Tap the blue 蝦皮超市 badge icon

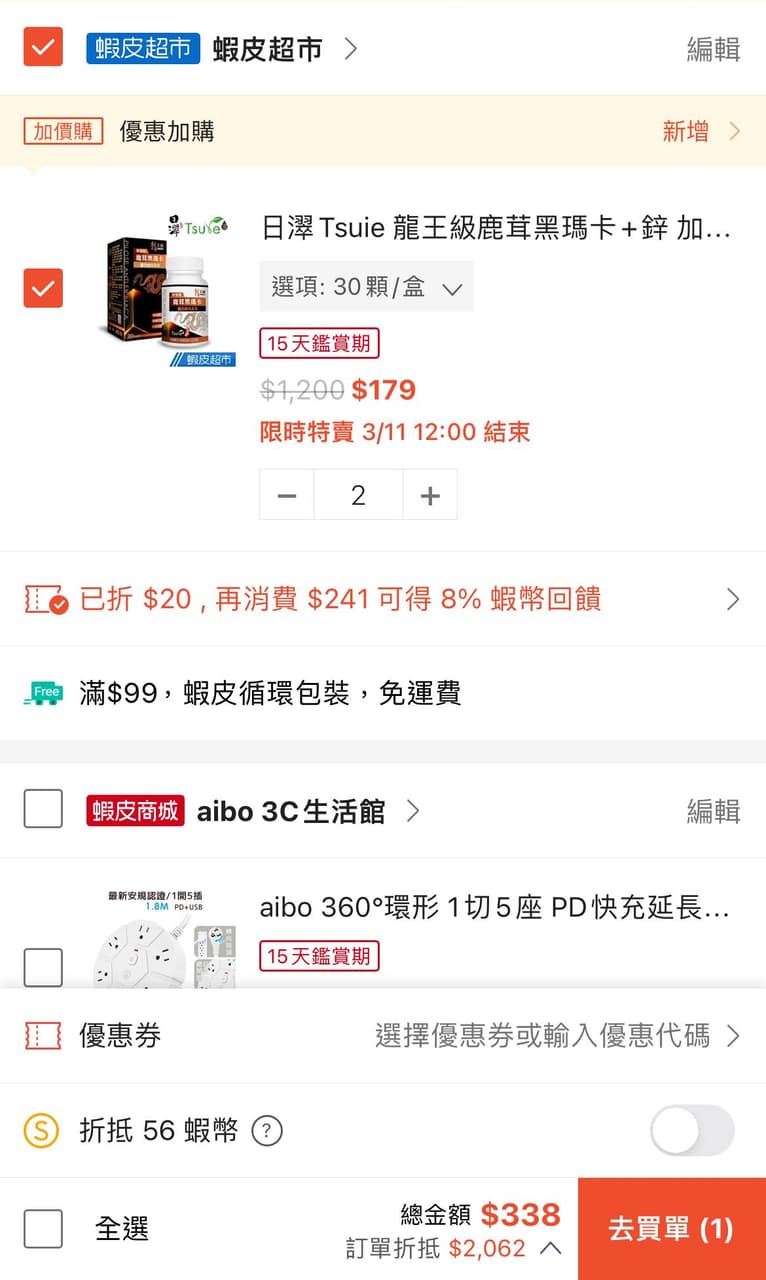[142, 46]
